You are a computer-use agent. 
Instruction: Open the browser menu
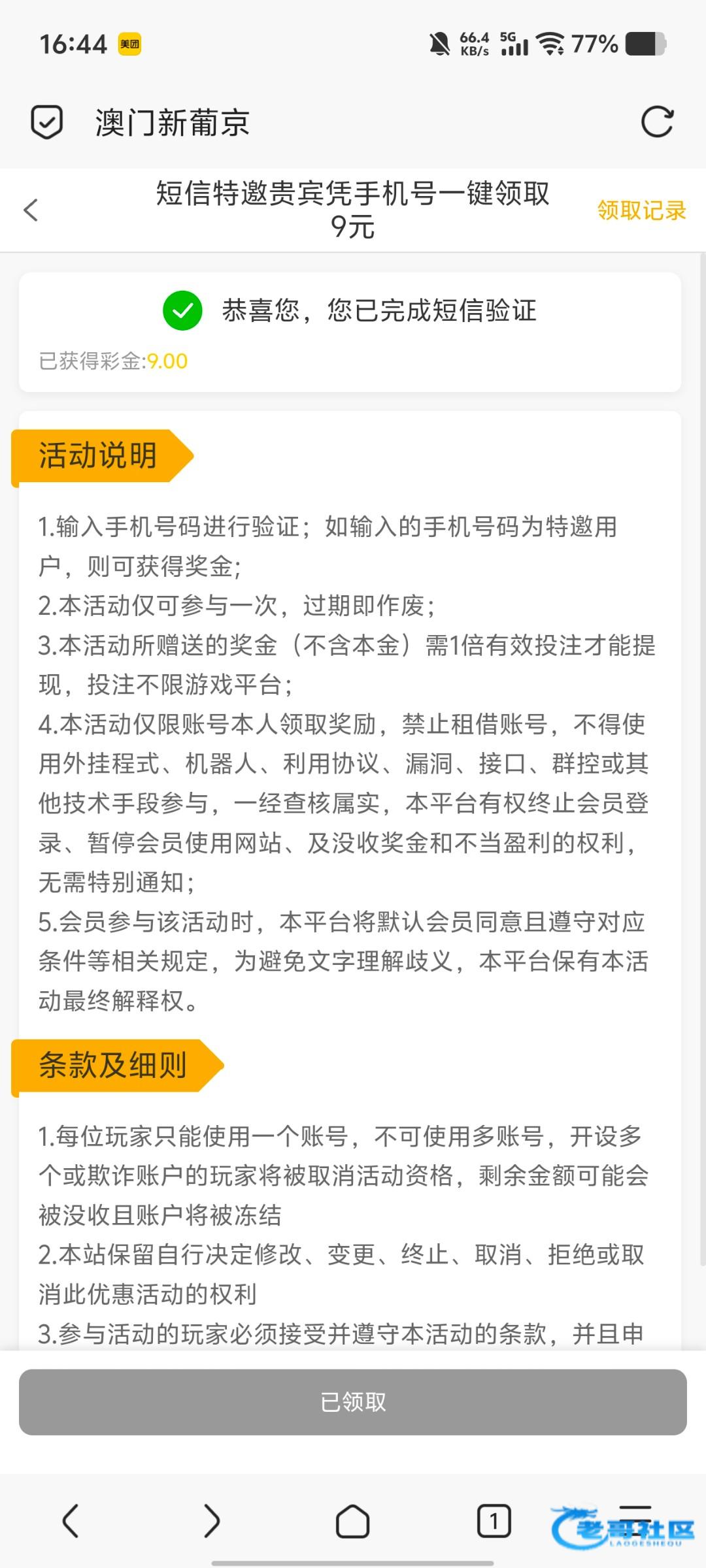(634, 1517)
